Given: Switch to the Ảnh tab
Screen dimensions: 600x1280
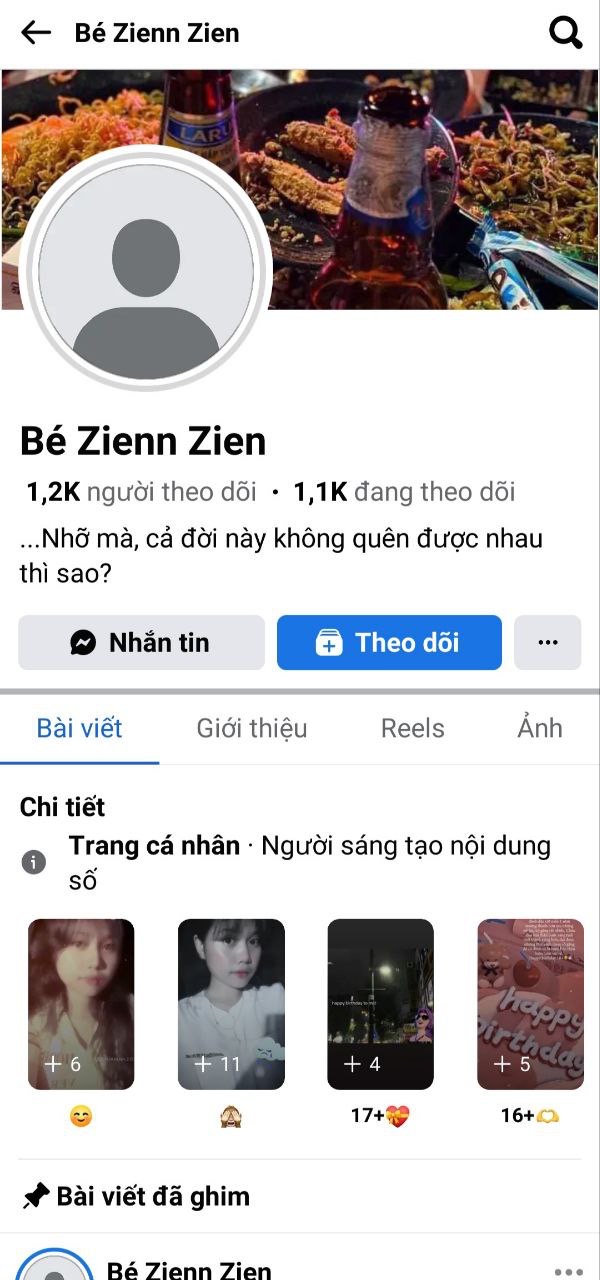Looking at the screenshot, I should (540, 728).
